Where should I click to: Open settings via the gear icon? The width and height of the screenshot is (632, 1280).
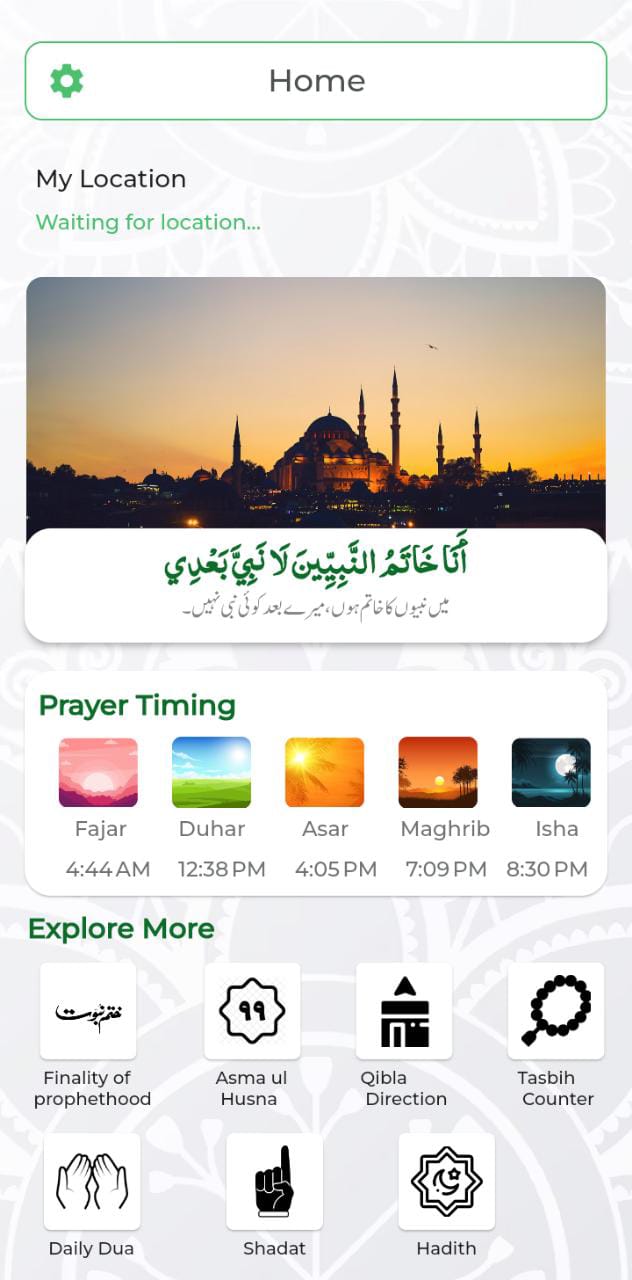tap(67, 80)
